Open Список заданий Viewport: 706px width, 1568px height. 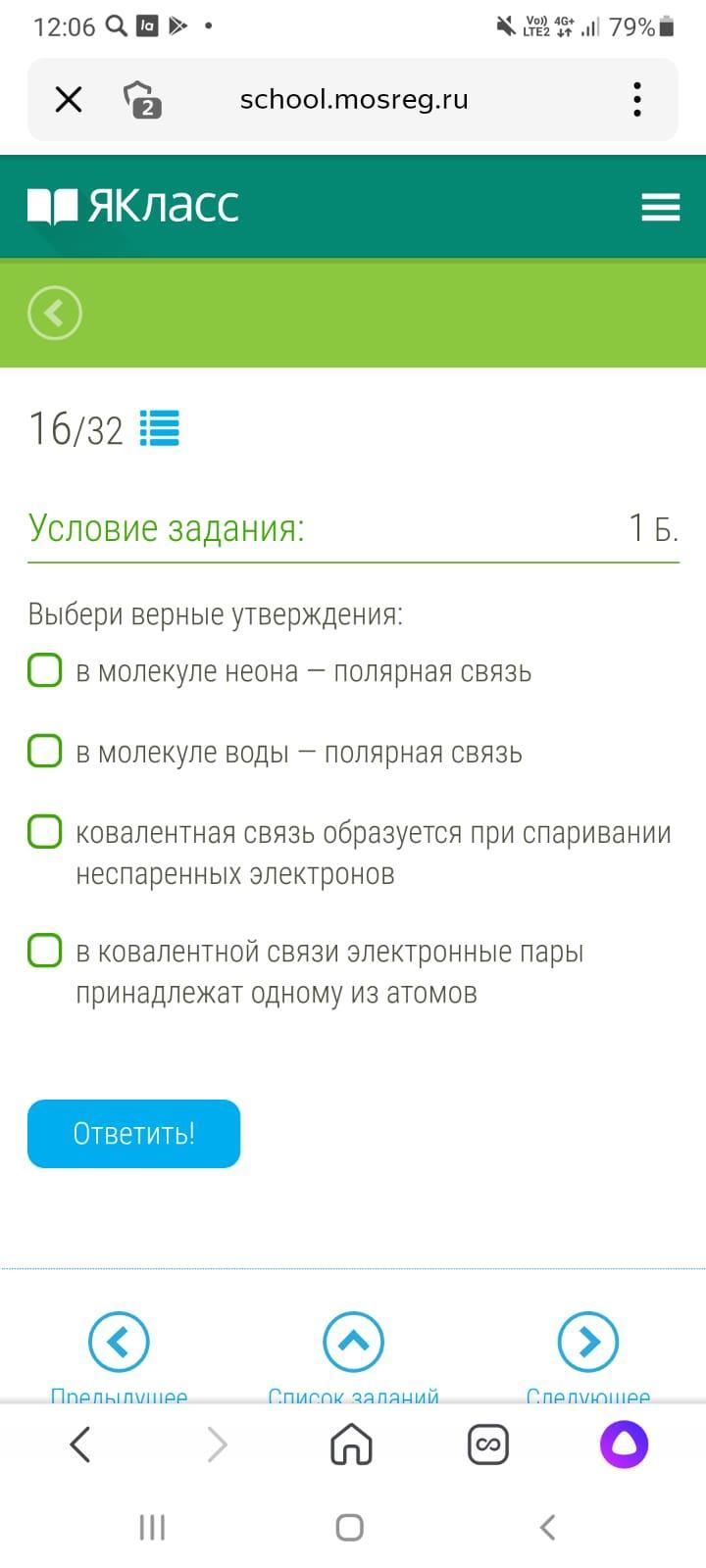point(353,1343)
